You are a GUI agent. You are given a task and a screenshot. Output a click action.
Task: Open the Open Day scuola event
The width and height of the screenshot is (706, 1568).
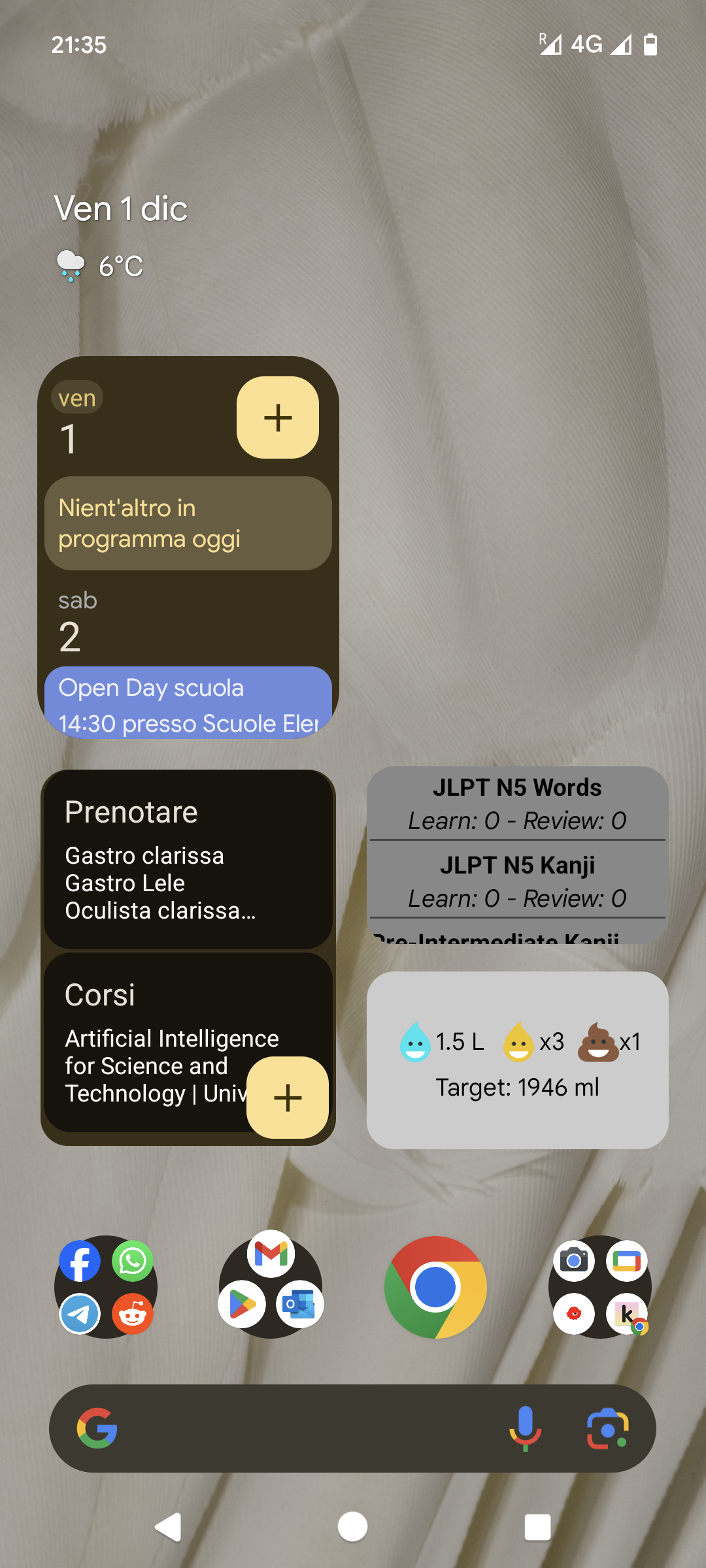click(188, 704)
